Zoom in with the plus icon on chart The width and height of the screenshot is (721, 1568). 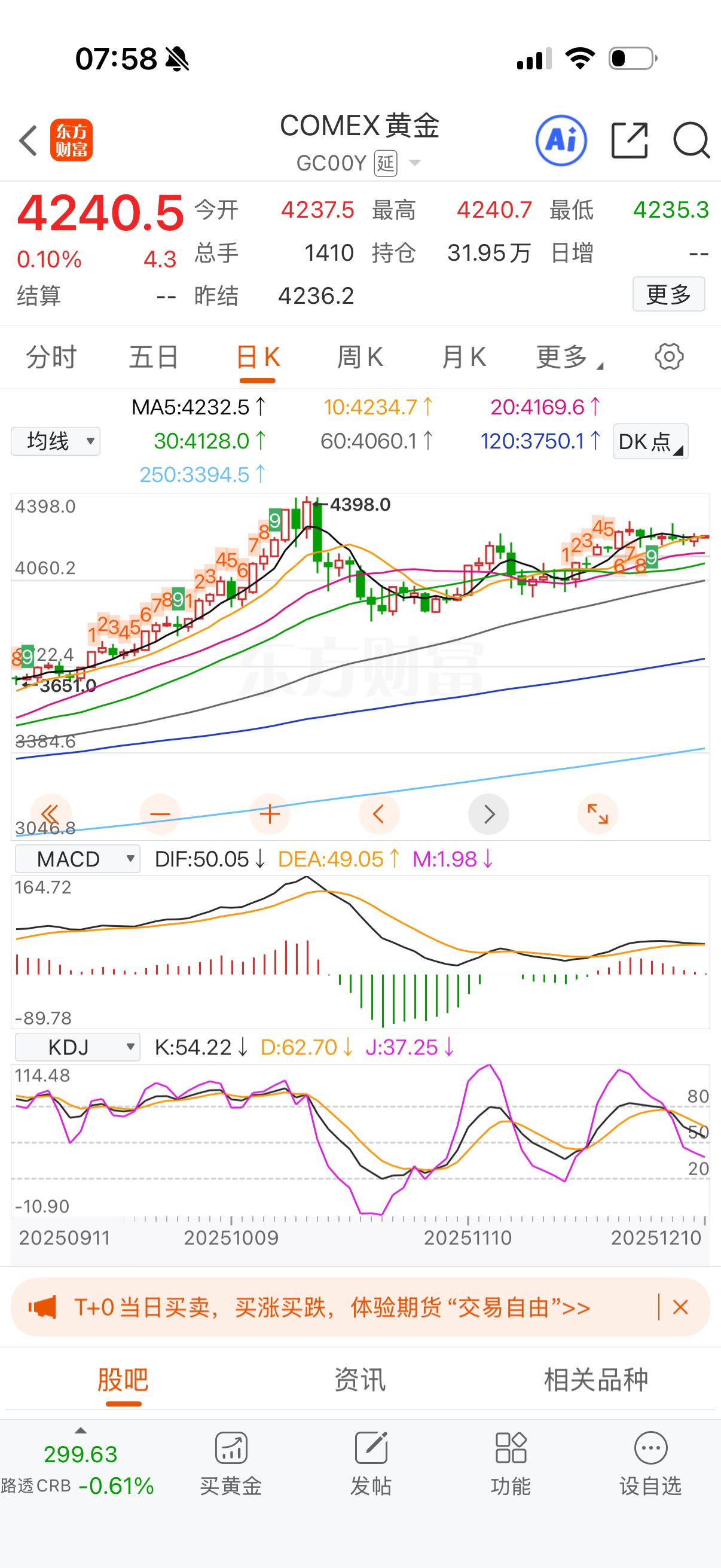click(x=270, y=813)
